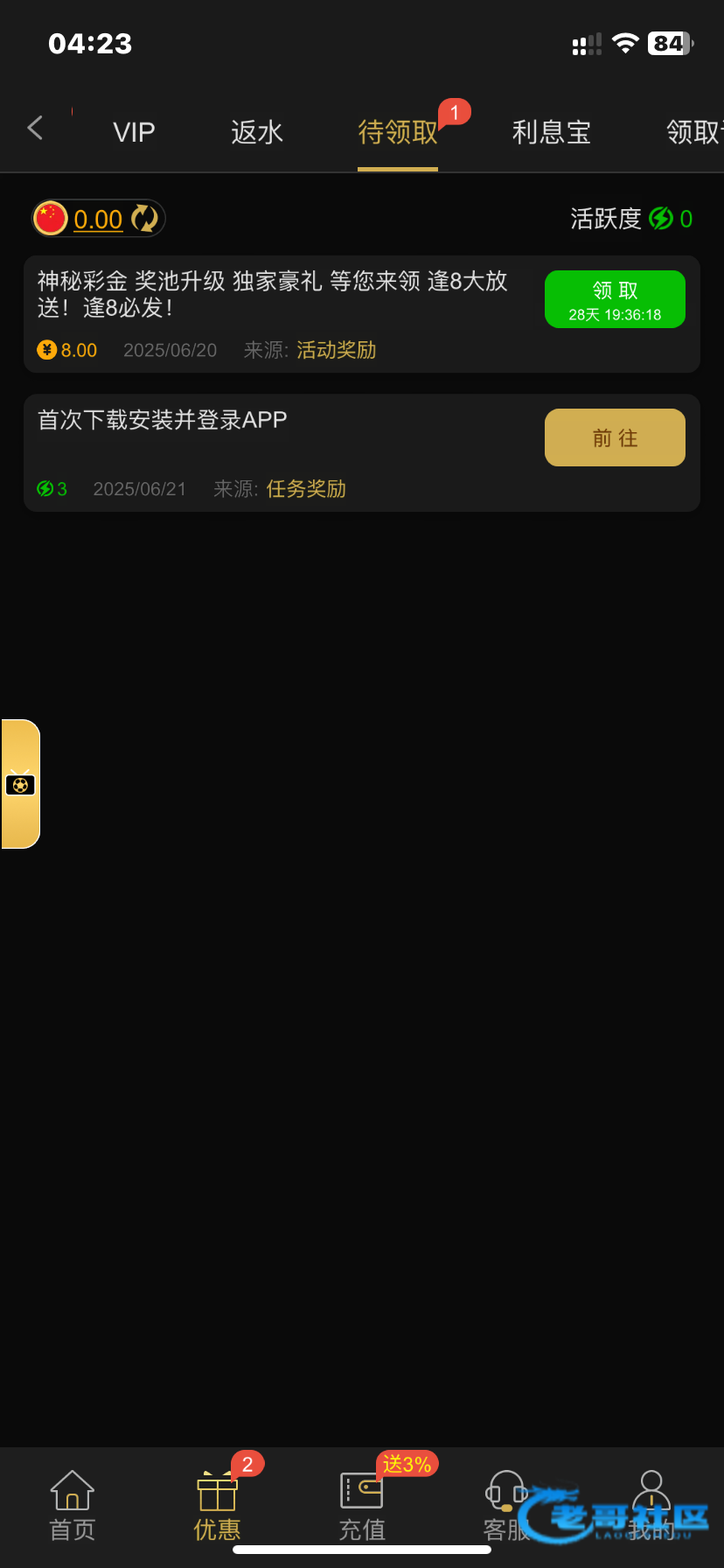The width and height of the screenshot is (724, 1568).
Task: Contact 客服 customer service
Action: pyautogui.click(x=505, y=1505)
